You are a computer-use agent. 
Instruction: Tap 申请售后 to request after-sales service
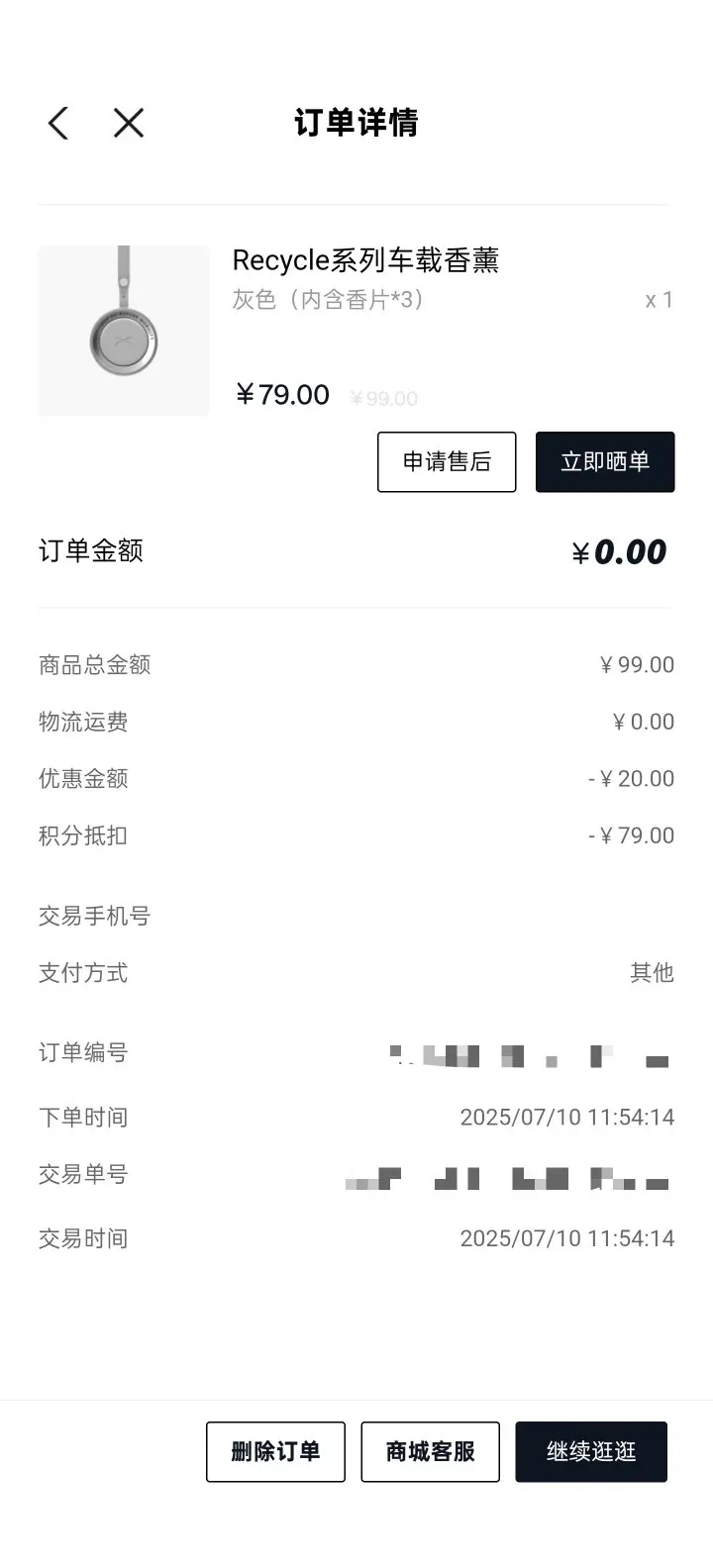point(447,462)
